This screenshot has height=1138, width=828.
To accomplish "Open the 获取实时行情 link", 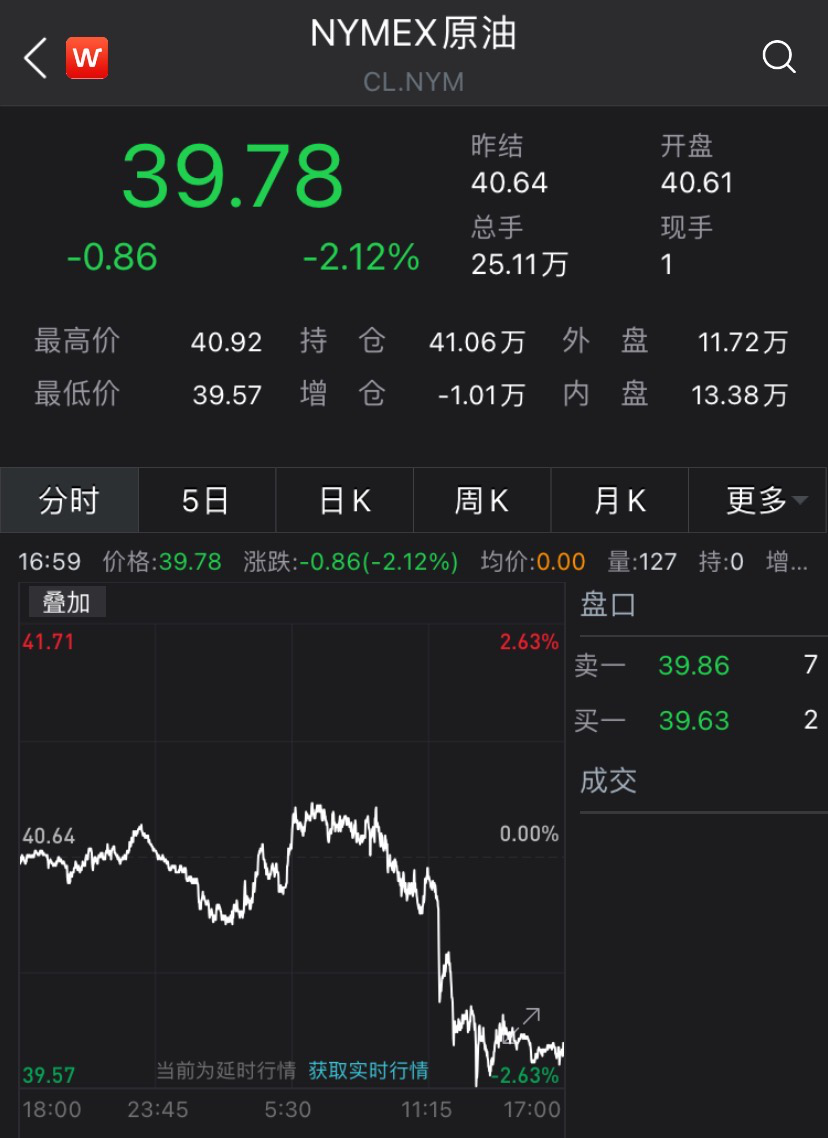I will (x=368, y=1071).
